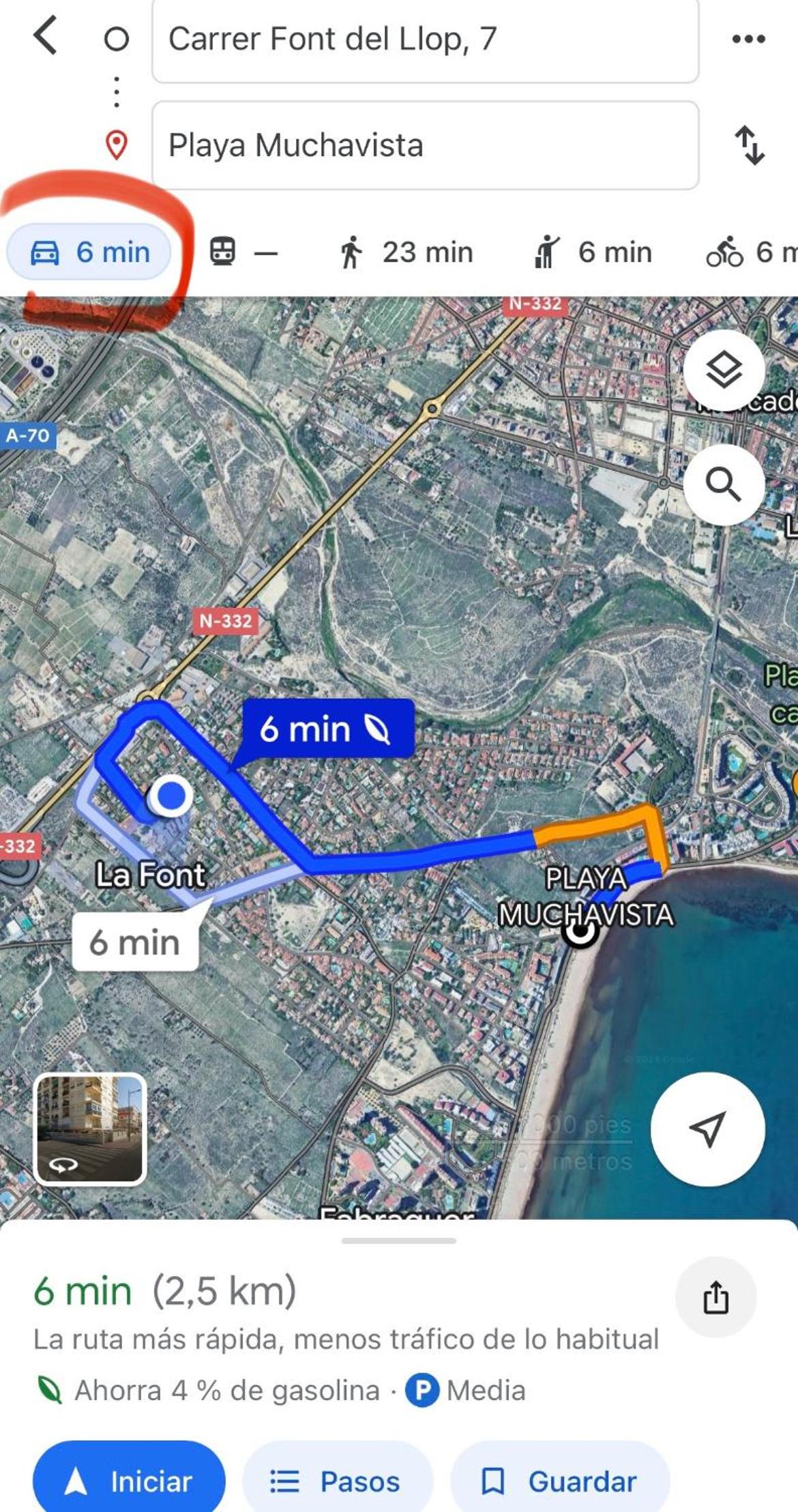Center the map on my location

point(707,1129)
